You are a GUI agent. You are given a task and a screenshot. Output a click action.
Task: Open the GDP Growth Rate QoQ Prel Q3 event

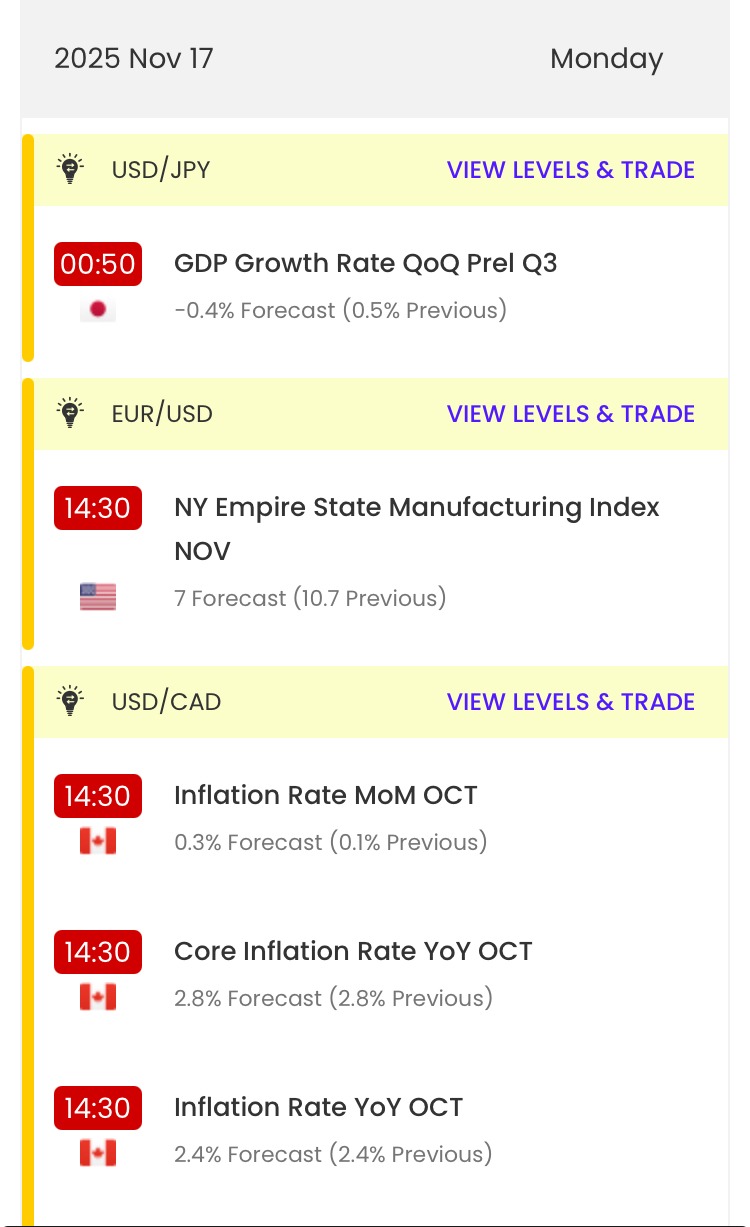(x=365, y=264)
